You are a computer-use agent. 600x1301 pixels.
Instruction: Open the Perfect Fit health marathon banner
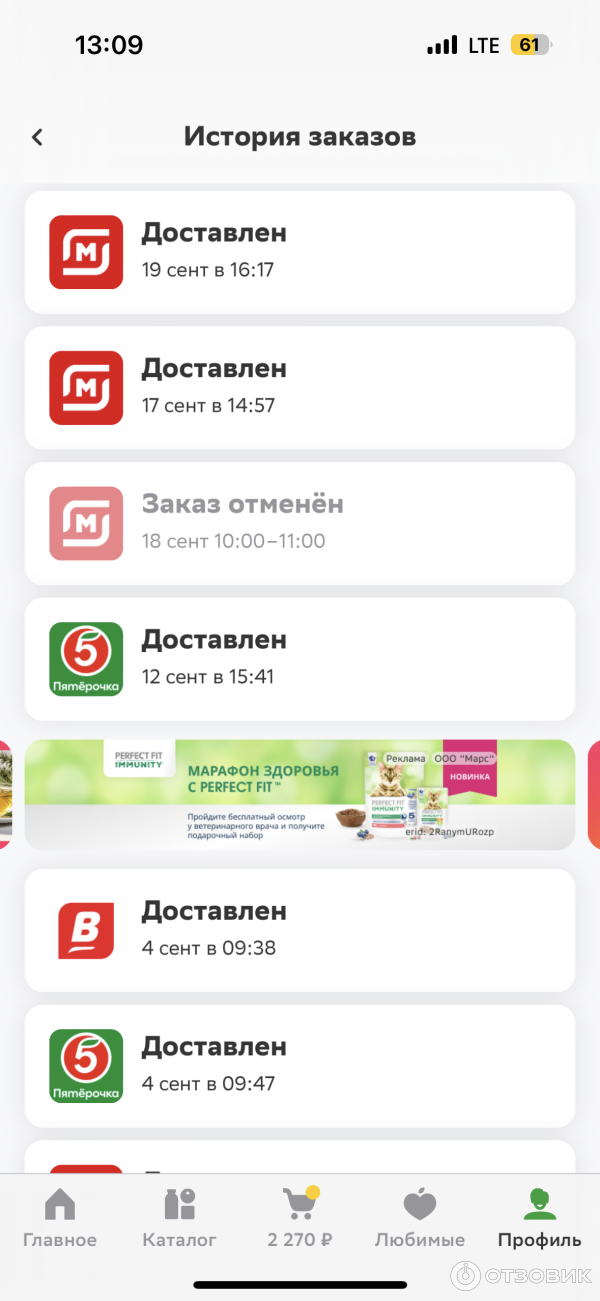coord(300,795)
